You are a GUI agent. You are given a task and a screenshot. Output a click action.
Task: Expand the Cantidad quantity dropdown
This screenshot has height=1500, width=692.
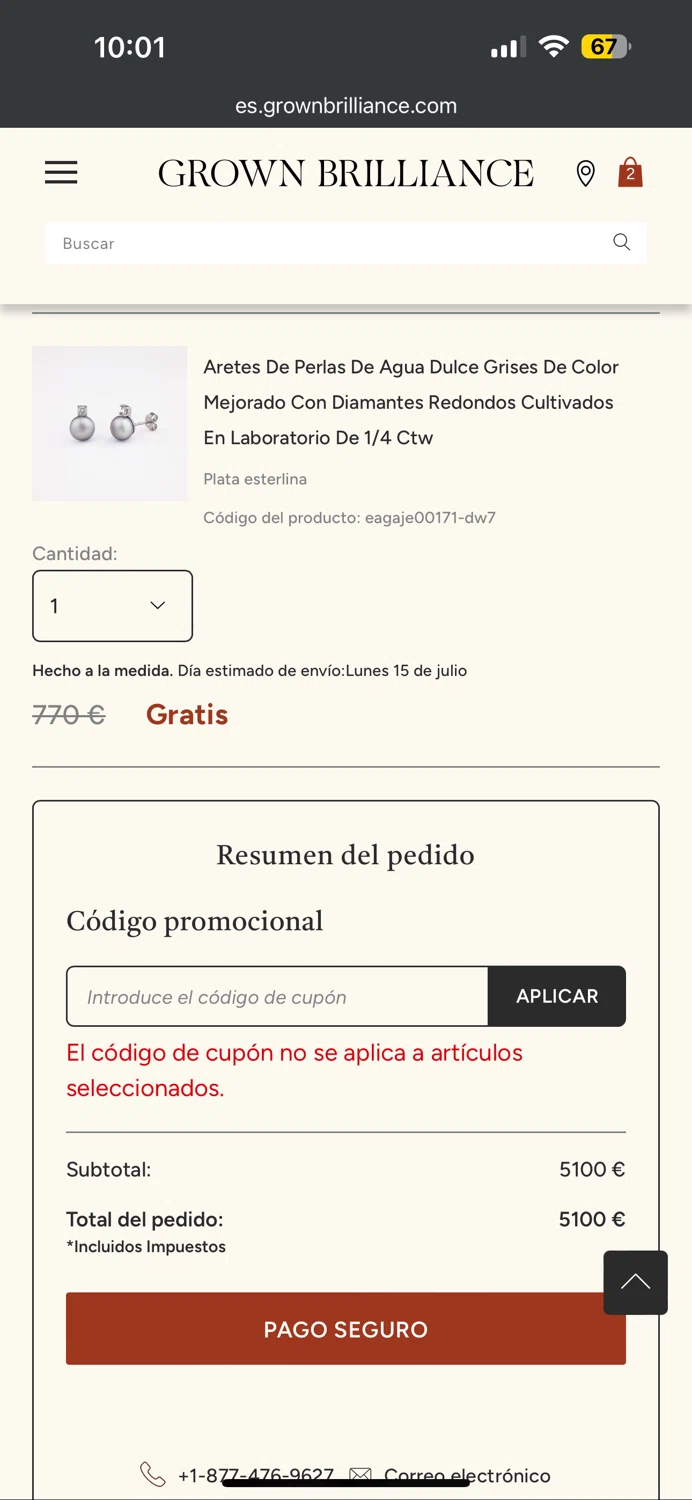click(x=112, y=606)
